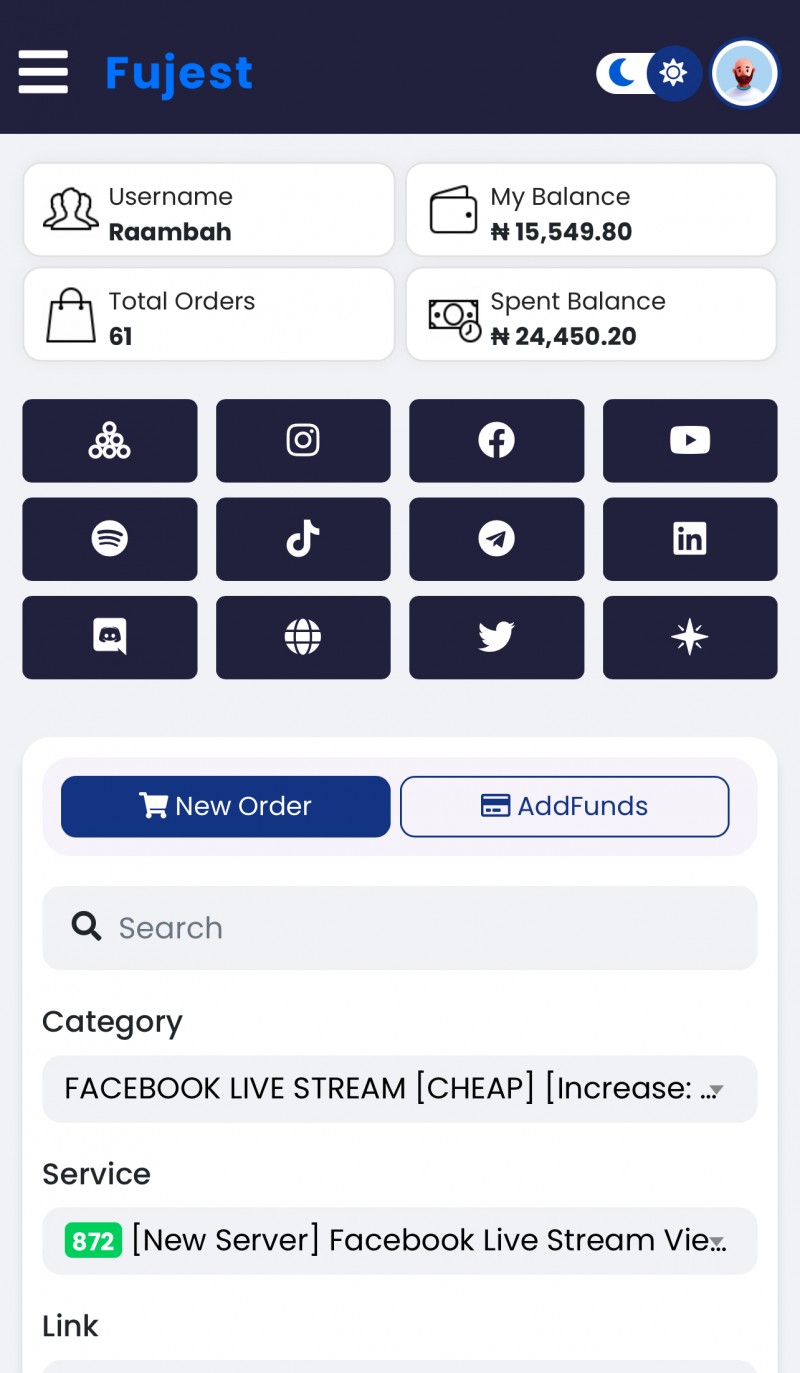Viewport: 800px width, 1373px height.
Task: Select the Discord category button
Action: pos(110,637)
